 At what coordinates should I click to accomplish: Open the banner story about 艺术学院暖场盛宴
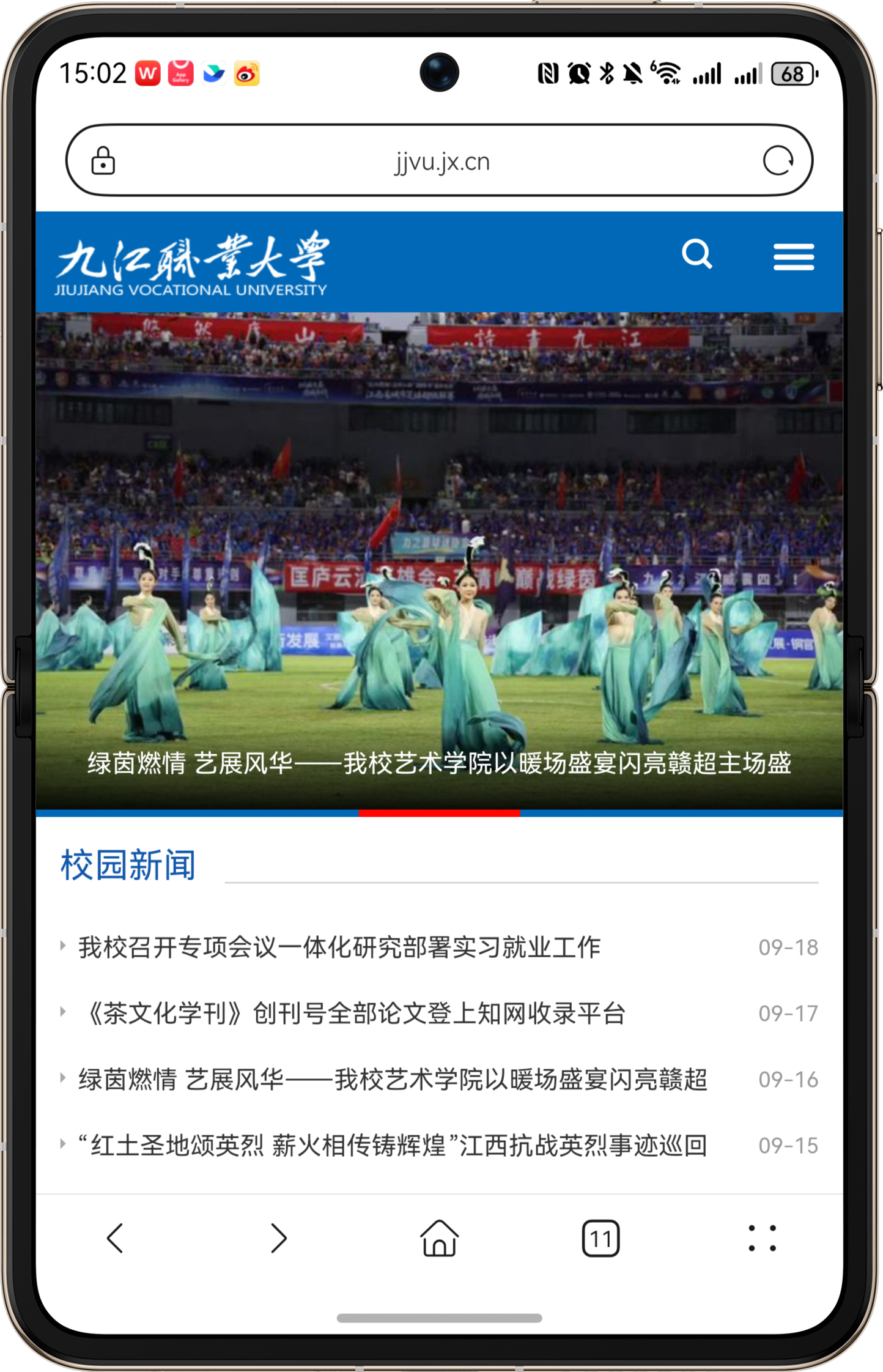point(439,763)
